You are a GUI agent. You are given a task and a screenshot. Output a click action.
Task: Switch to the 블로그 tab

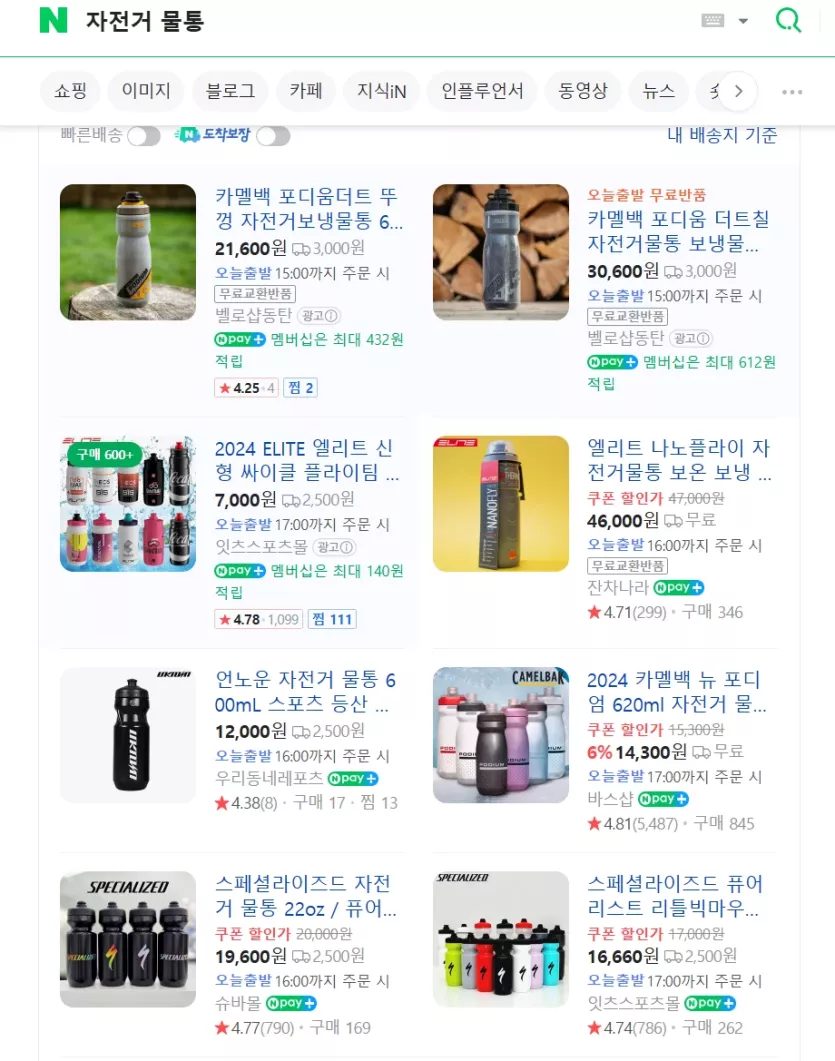click(x=230, y=91)
